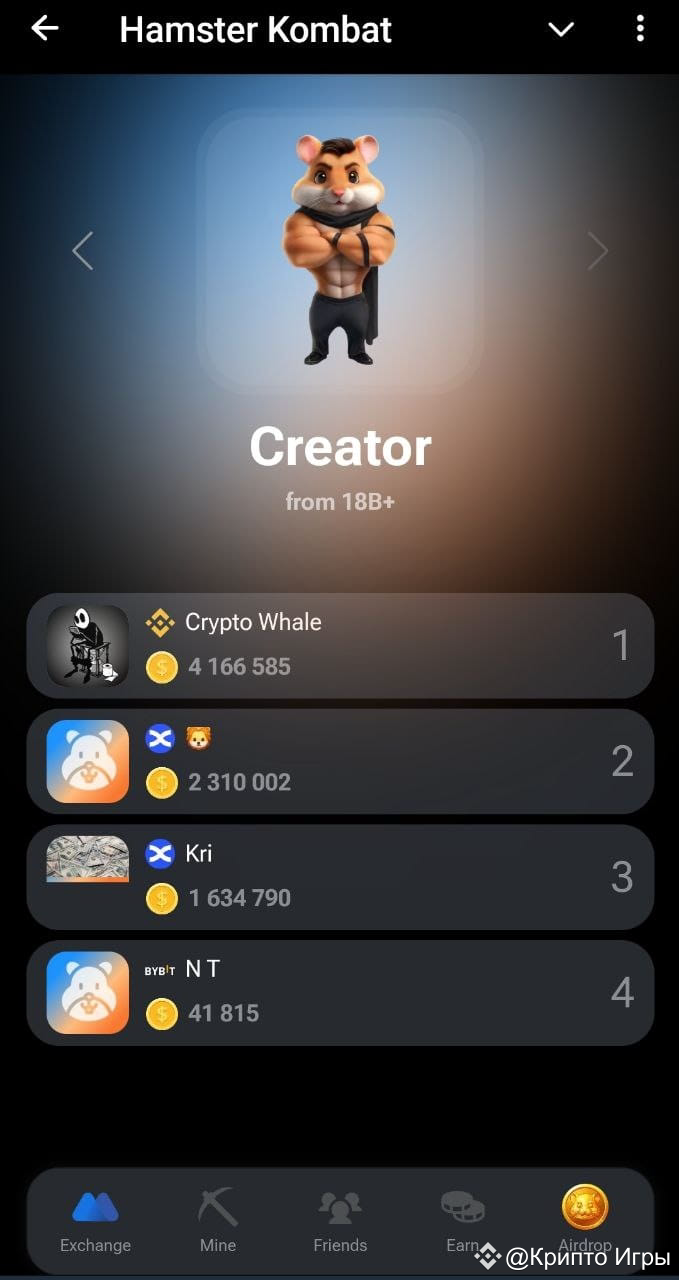The image size is (679, 1280).
Task: Switch to the Exchange tab
Action: 95,1220
